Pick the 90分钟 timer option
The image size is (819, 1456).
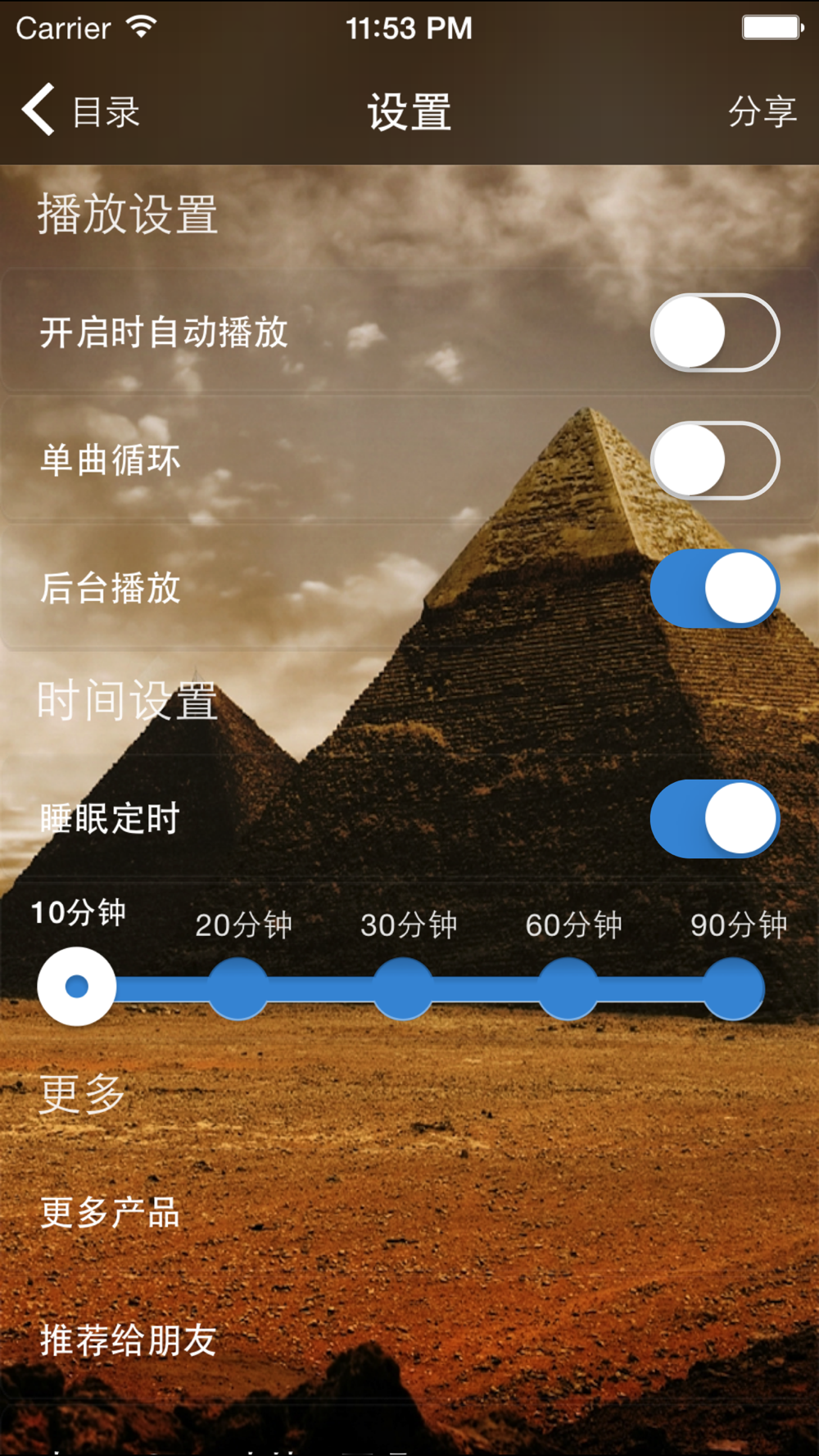(734, 988)
